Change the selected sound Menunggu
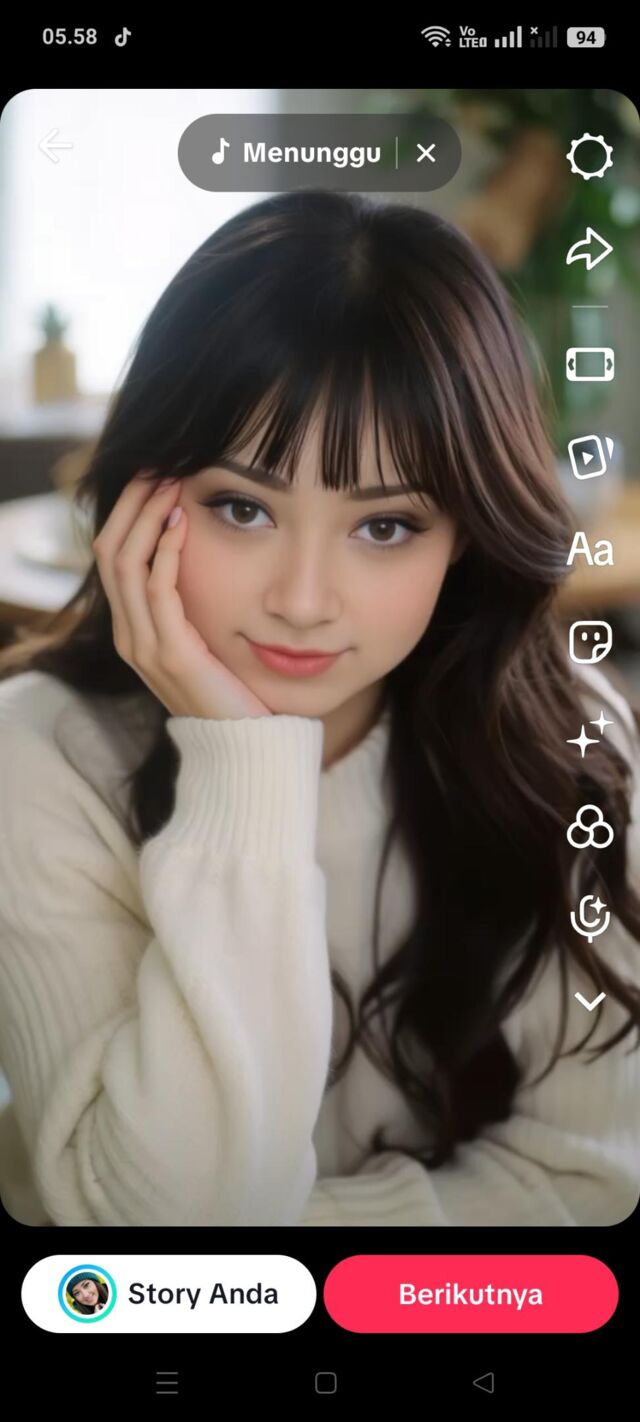640x1422 pixels. pyautogui.click(x=297, y=152)
